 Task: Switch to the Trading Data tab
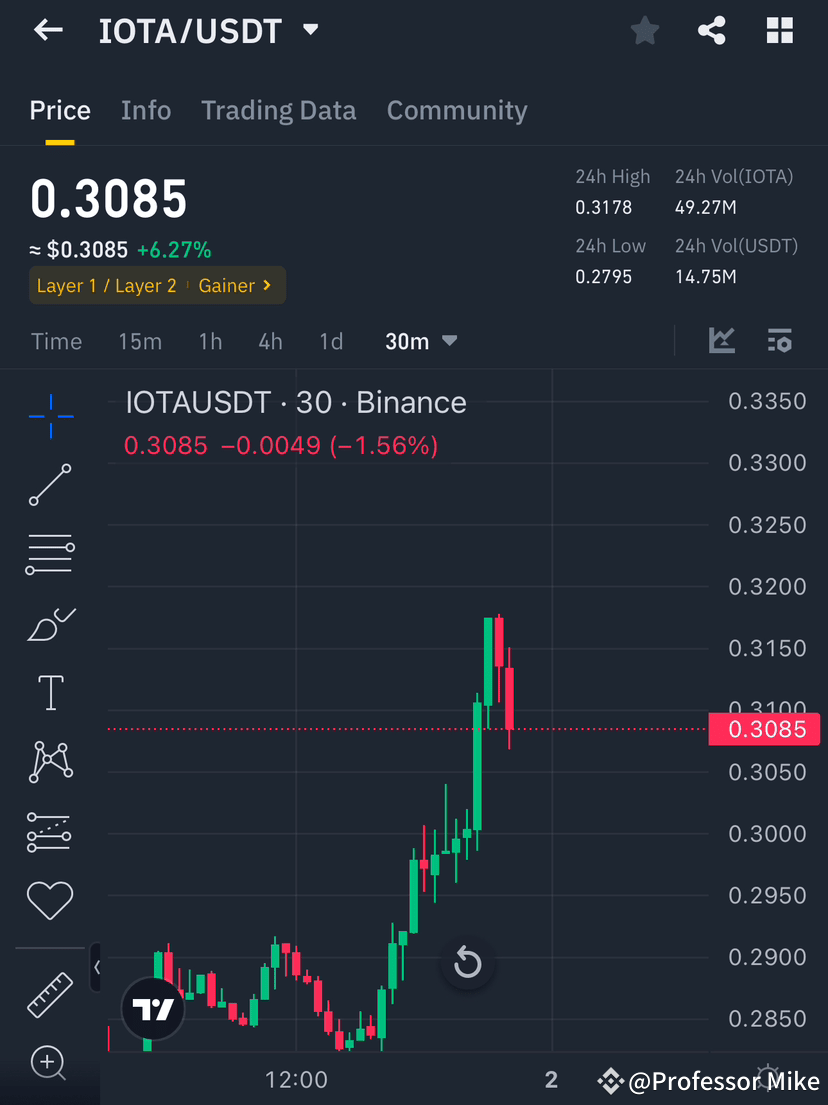pos(278,110)
